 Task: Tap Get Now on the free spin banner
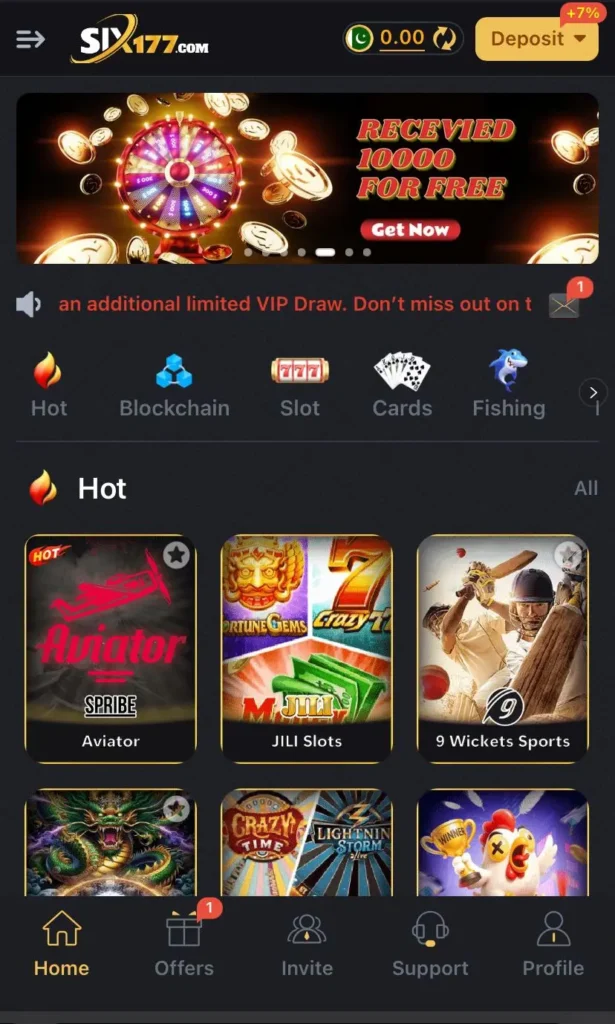(410, 229)
